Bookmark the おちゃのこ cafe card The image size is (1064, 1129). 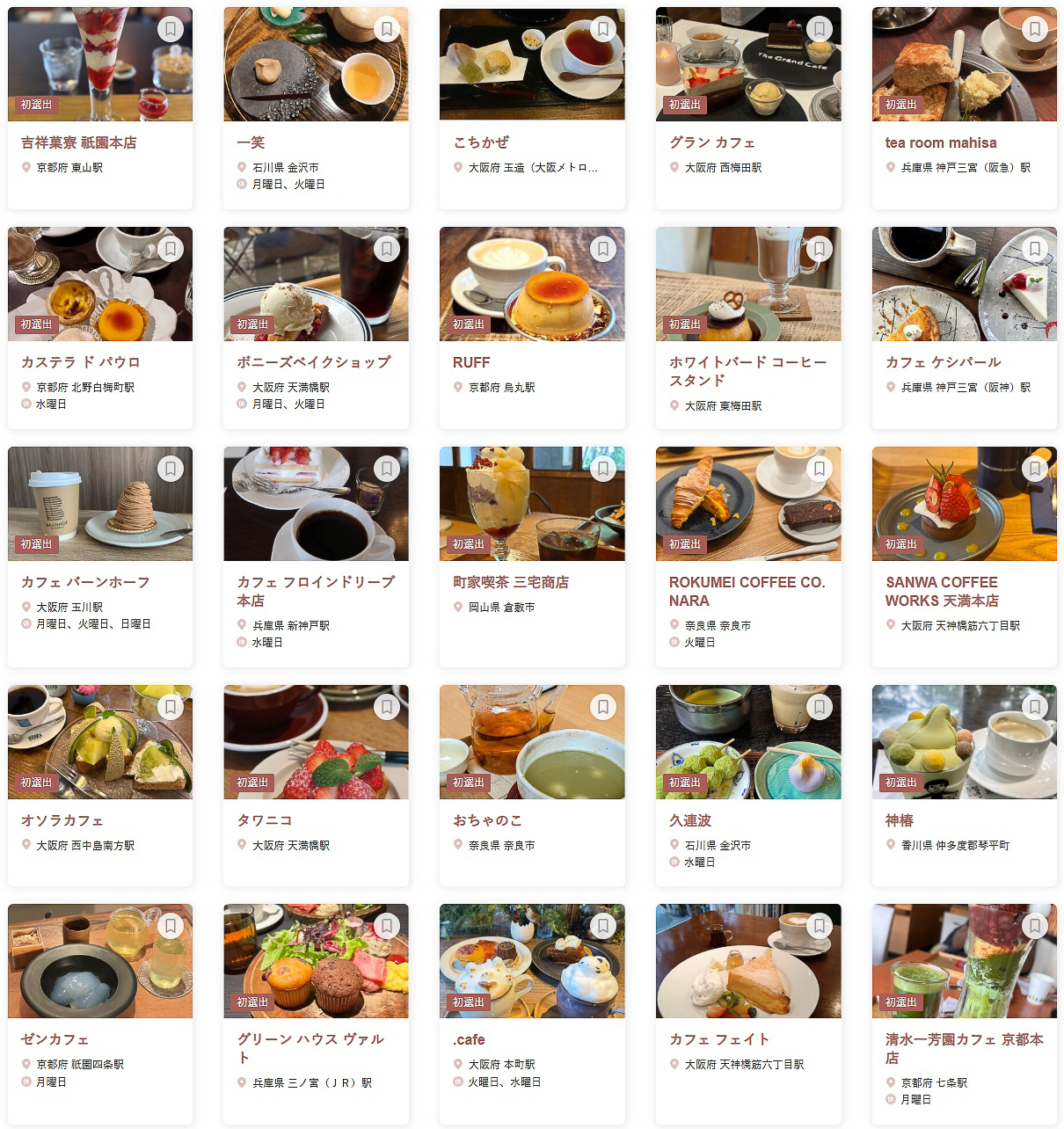click(x=602, y=706)
